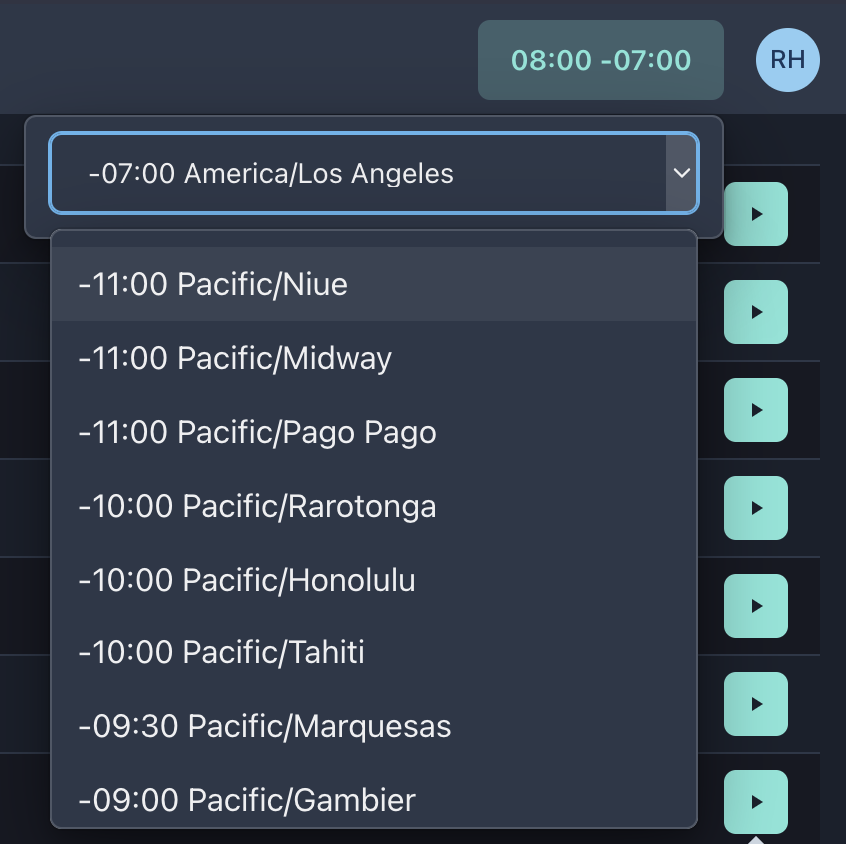Collapse the America/Los Angeles timezone dropdown
846x844 pixels.
[681, 173]
